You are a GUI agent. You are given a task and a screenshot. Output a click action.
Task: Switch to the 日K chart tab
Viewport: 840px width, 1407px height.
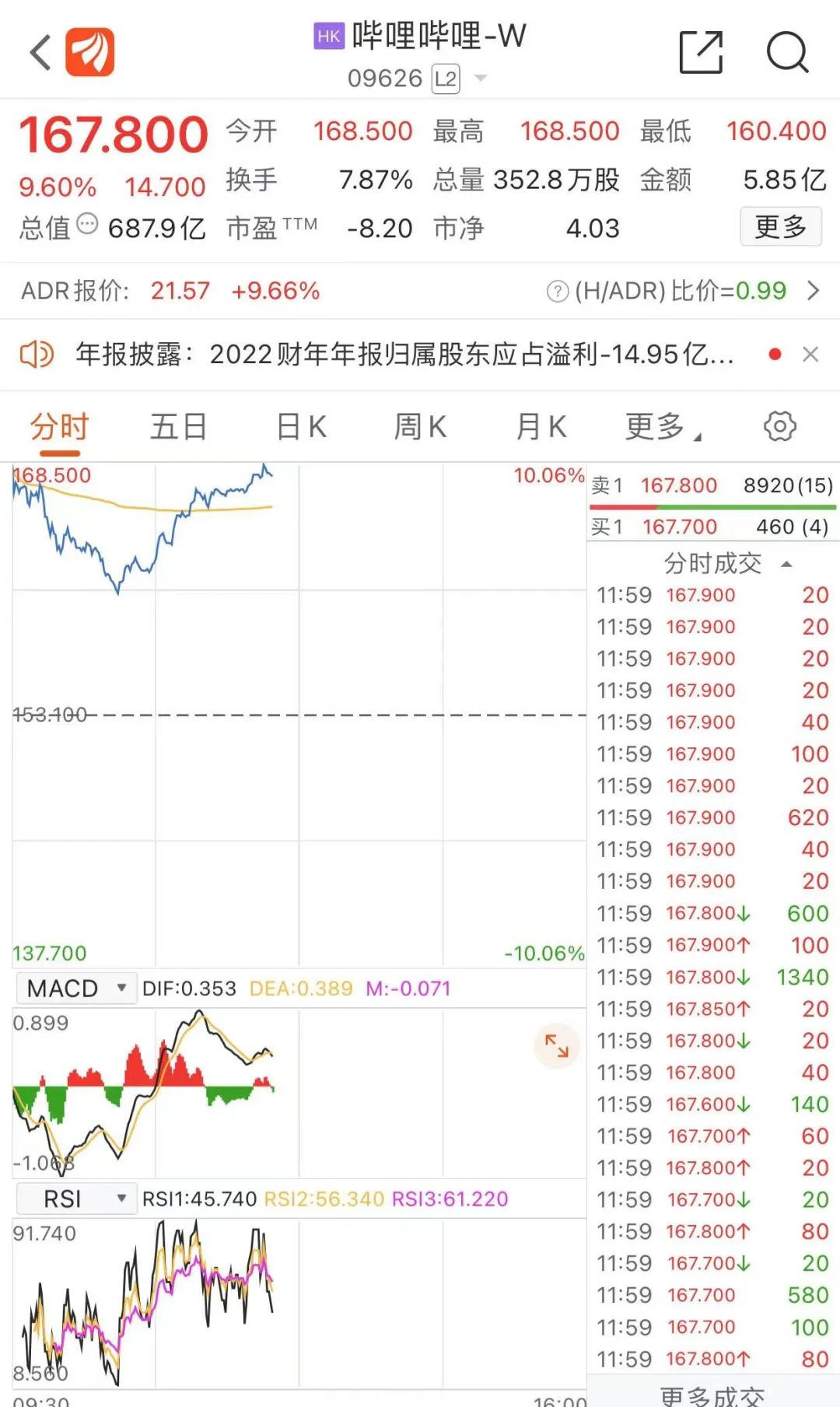301,426
